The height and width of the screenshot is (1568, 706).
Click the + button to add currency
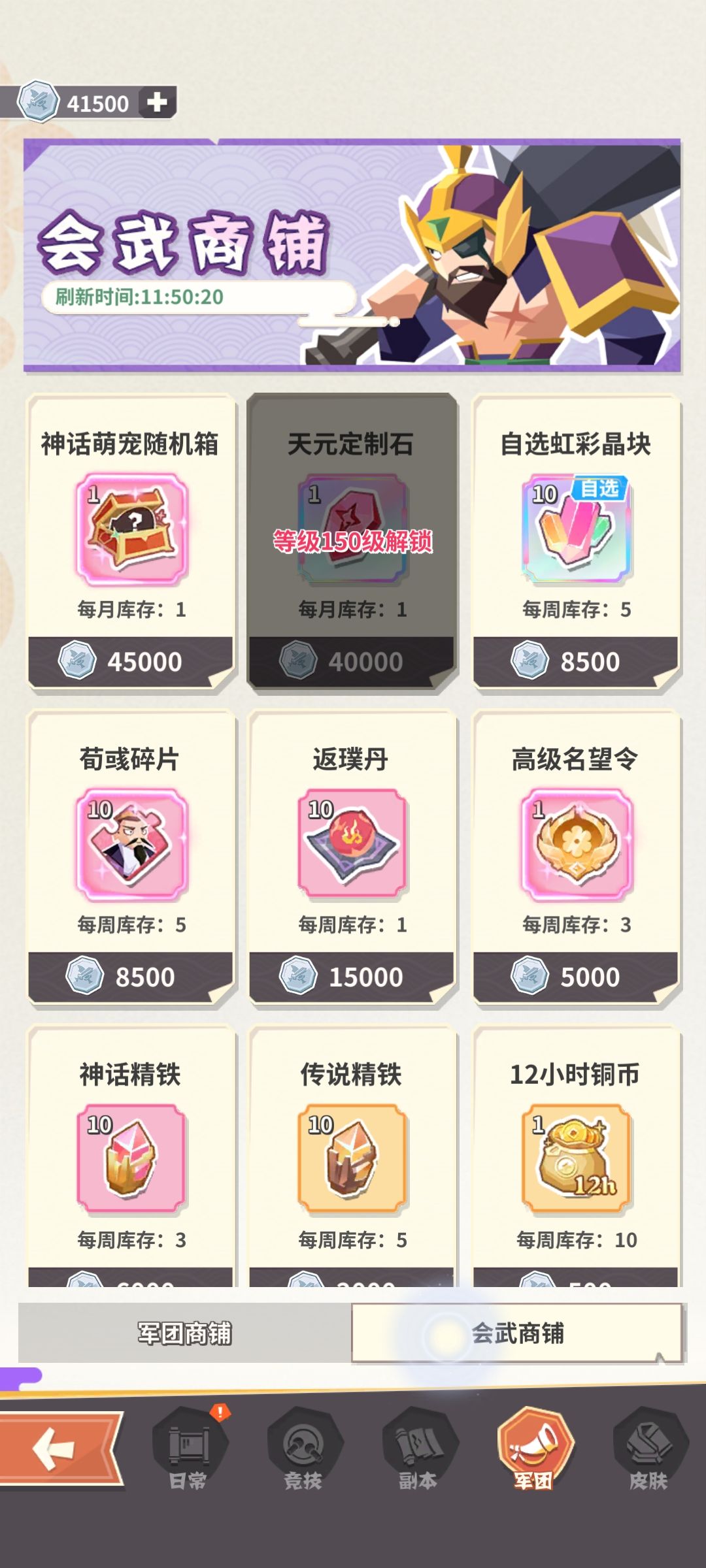tap(158, 101)
